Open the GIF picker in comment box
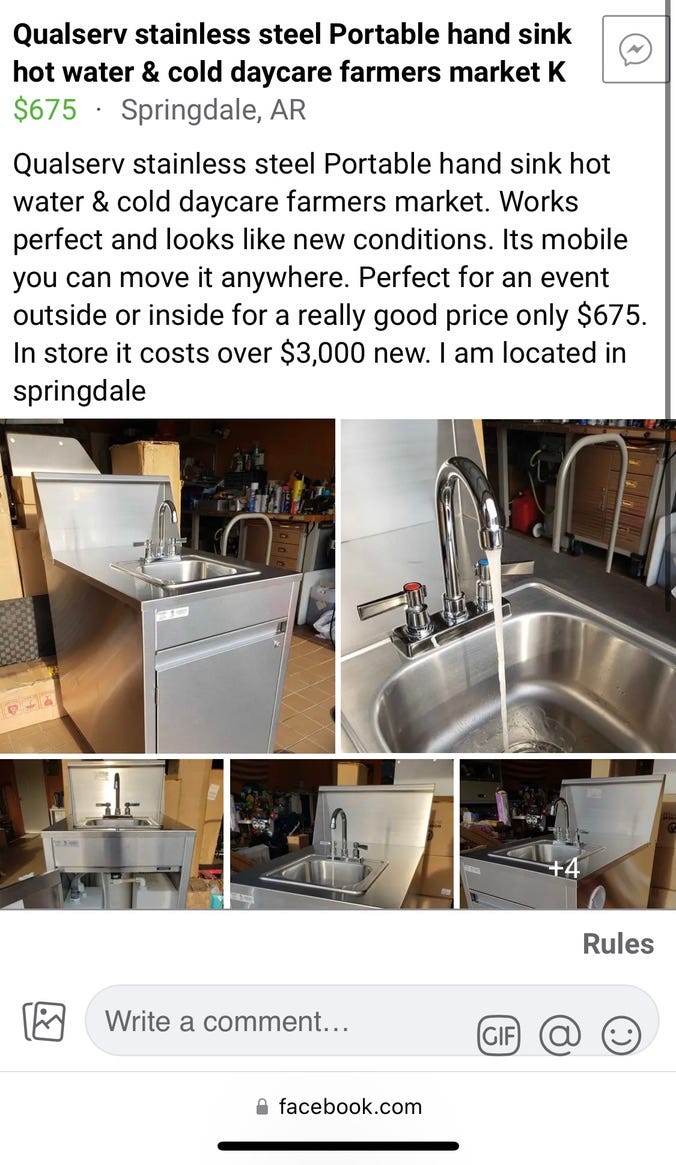The width and height of the screenshot is (676, 1165). (x=498, y=1035)
